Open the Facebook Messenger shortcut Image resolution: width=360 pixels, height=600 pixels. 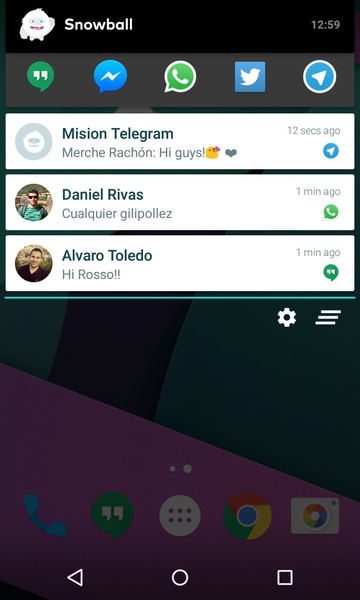pos(110,76)
